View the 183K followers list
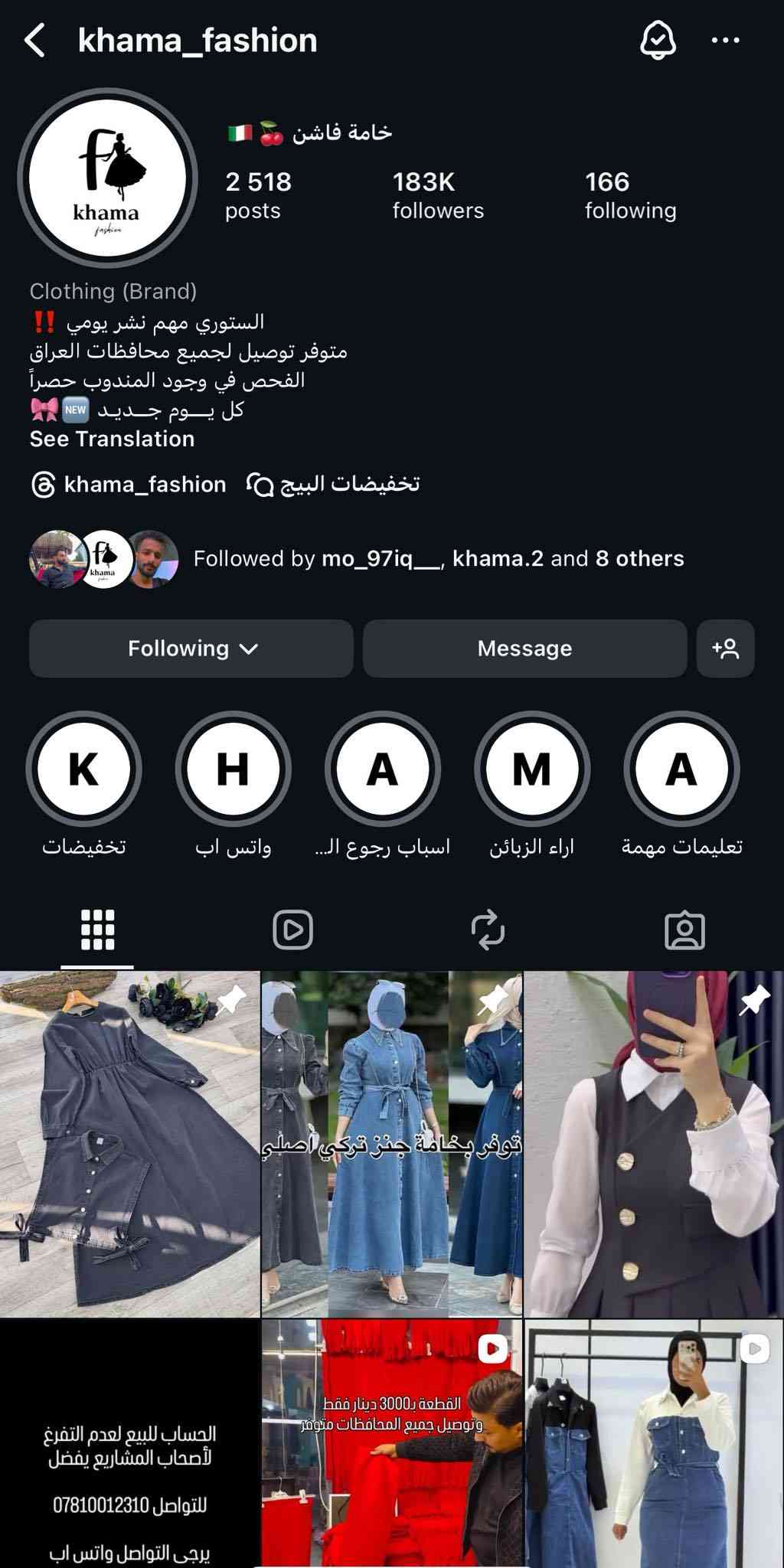The height and width of the screenshot is (1568, 784). pos(438,194)
